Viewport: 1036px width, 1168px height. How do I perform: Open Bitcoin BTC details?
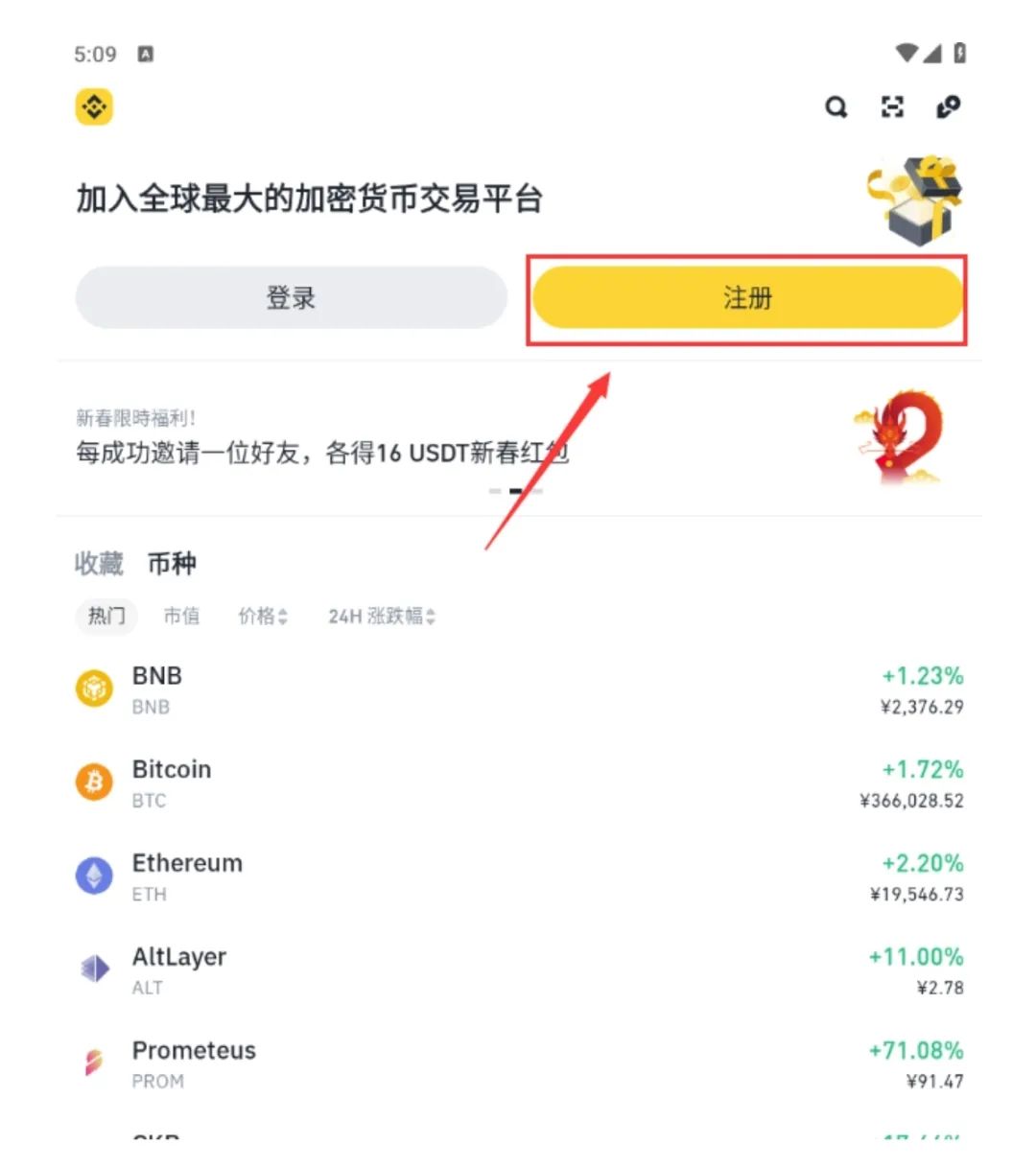[518, 783]
